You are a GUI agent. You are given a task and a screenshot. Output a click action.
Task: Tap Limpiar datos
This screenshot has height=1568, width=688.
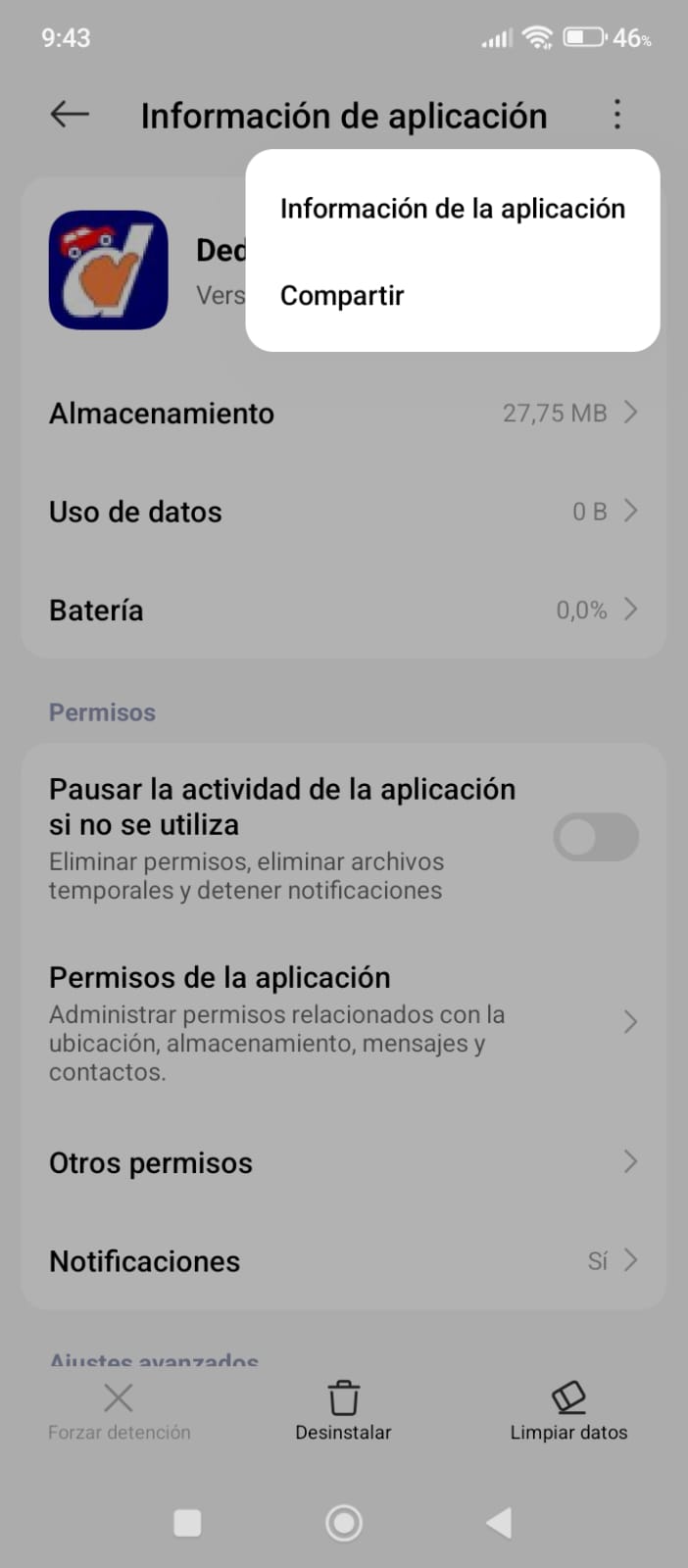[568, 1411]
